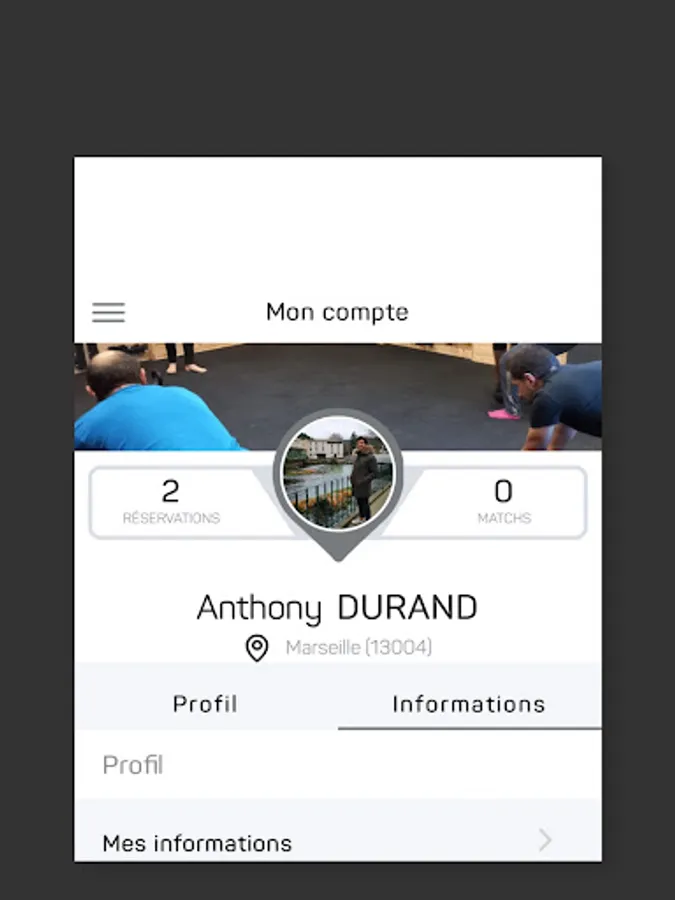The height and width of the screenshot is (900, 675).
Task: Select the Informations tab
Action: [x=469, y=703]
